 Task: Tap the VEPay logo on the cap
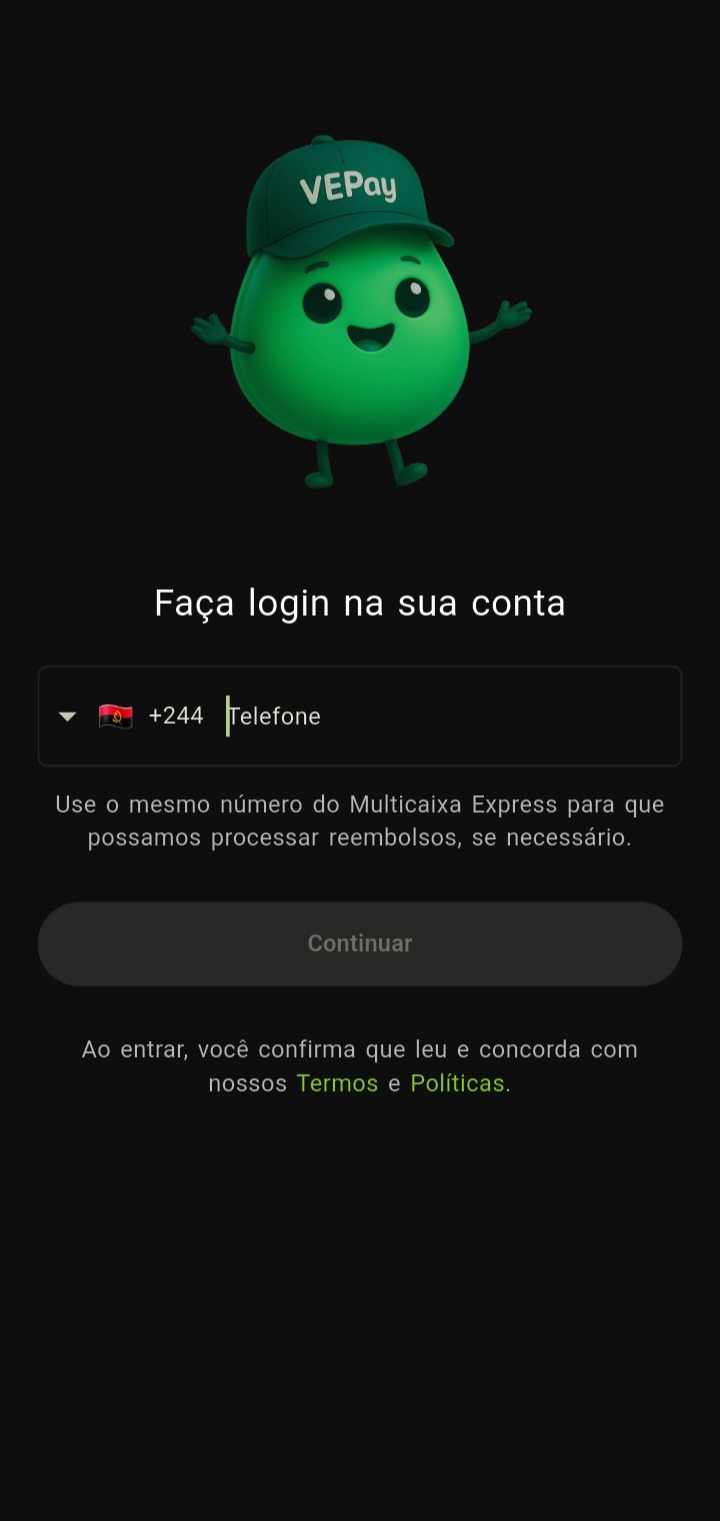point(348,186)
